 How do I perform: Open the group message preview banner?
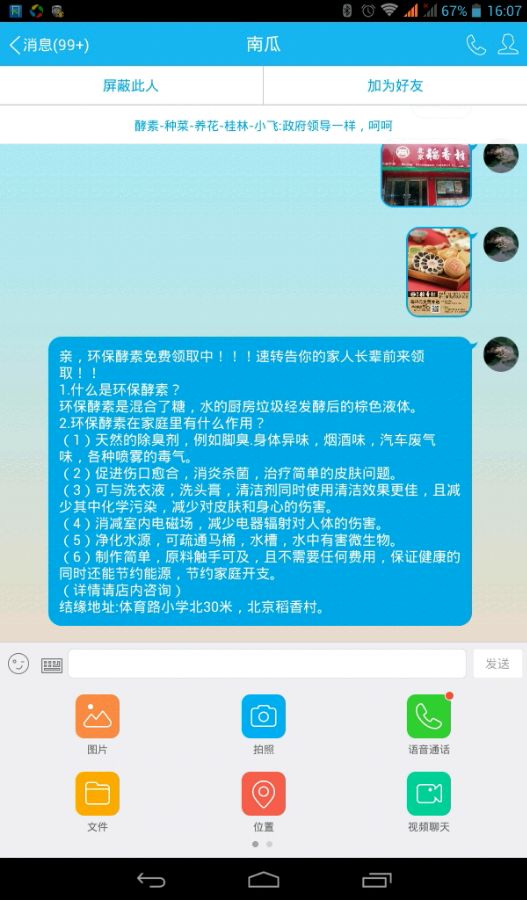click(x=264, y=126)
